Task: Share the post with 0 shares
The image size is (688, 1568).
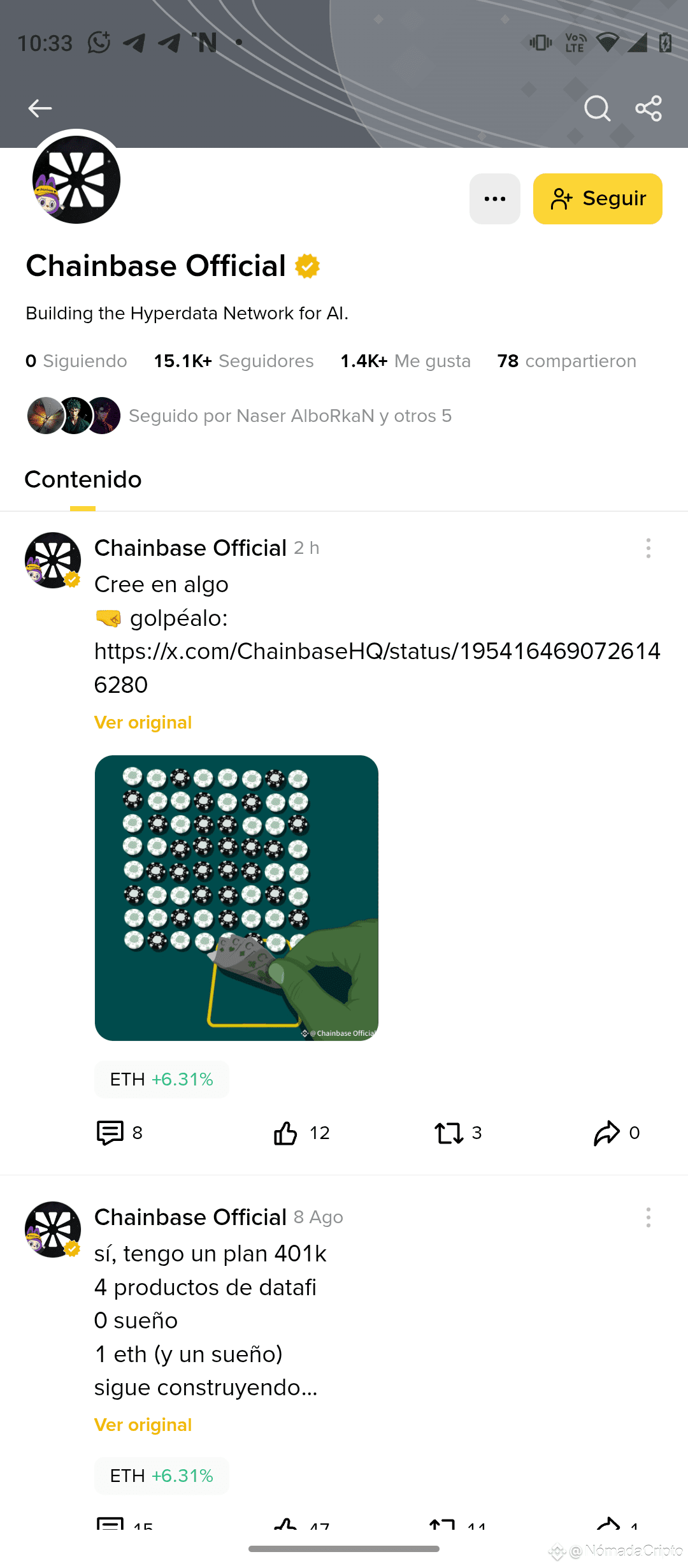Action: pyautogui.click(x=616, y=1133)
